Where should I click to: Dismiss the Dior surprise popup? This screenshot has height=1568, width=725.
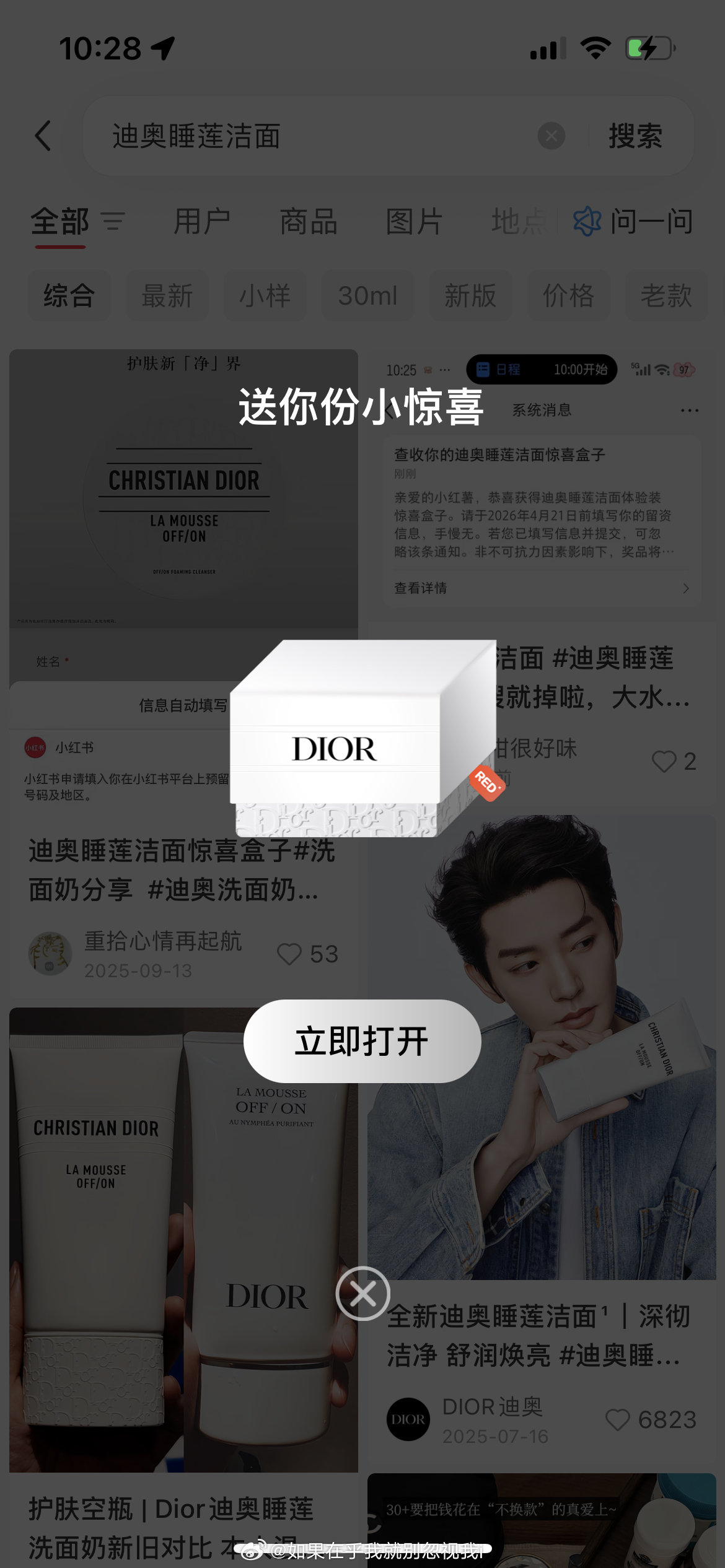pyautogui.click(x=362, y=1293)
